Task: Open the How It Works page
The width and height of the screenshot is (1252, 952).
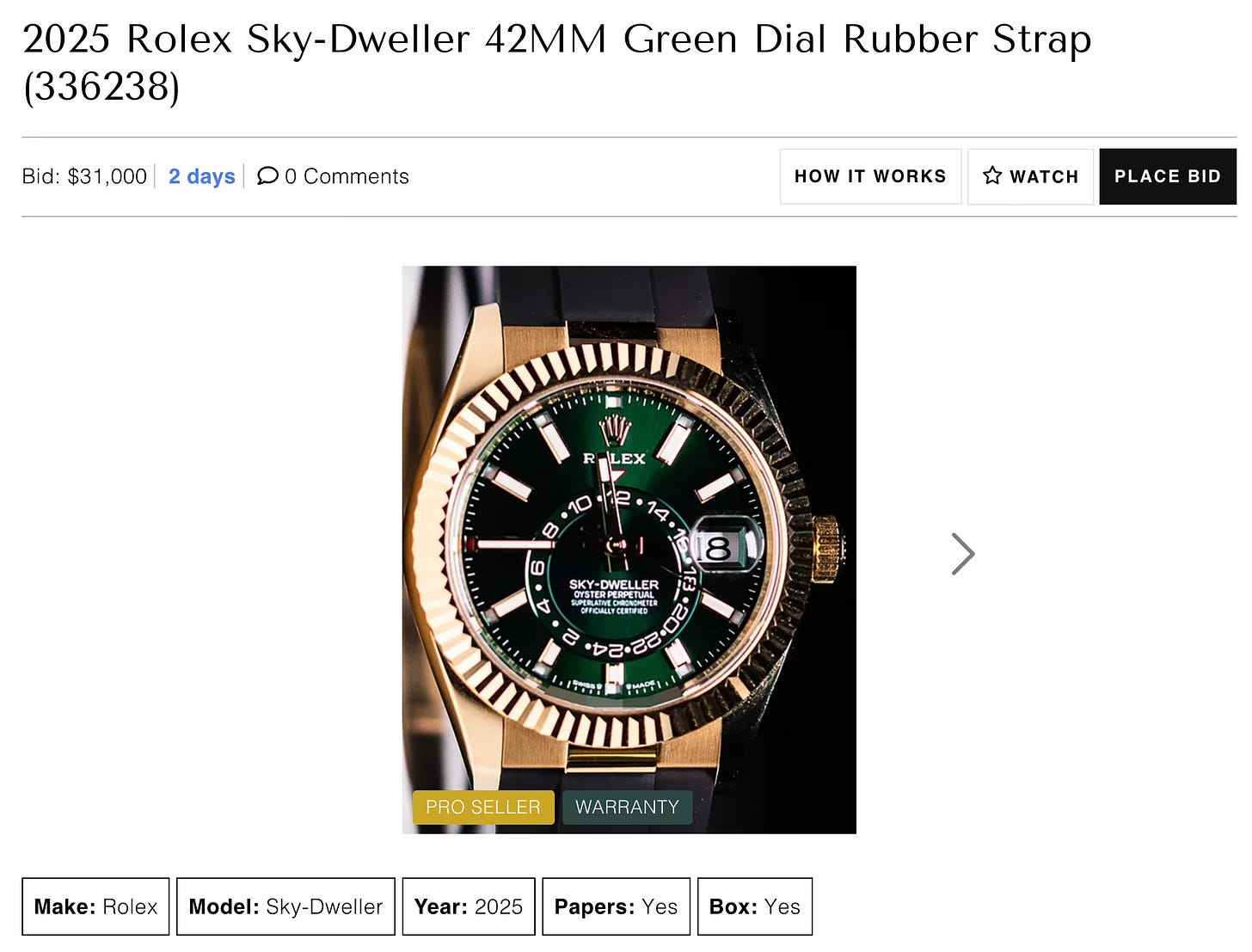Action: coord(870,176)
